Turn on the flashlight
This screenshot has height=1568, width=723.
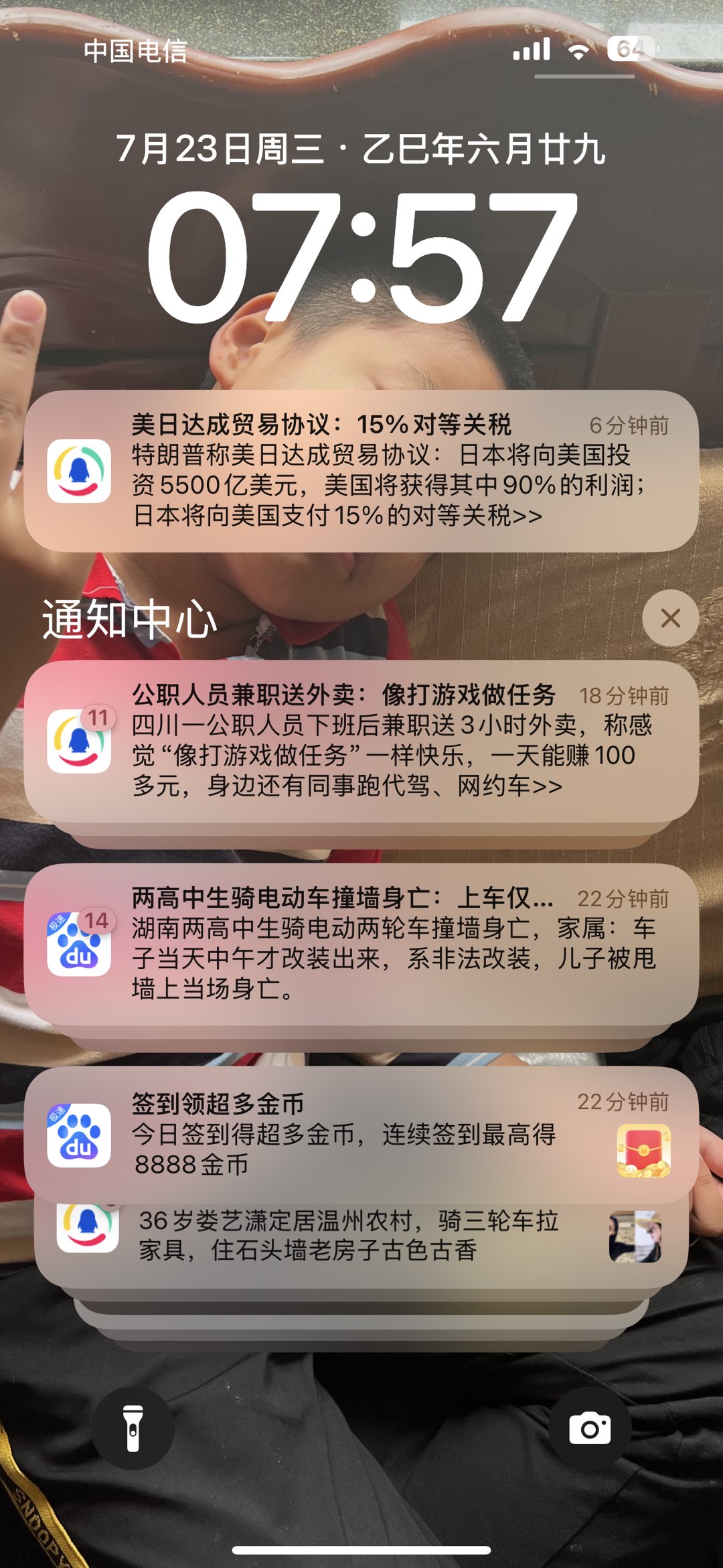click(133, 1429)
